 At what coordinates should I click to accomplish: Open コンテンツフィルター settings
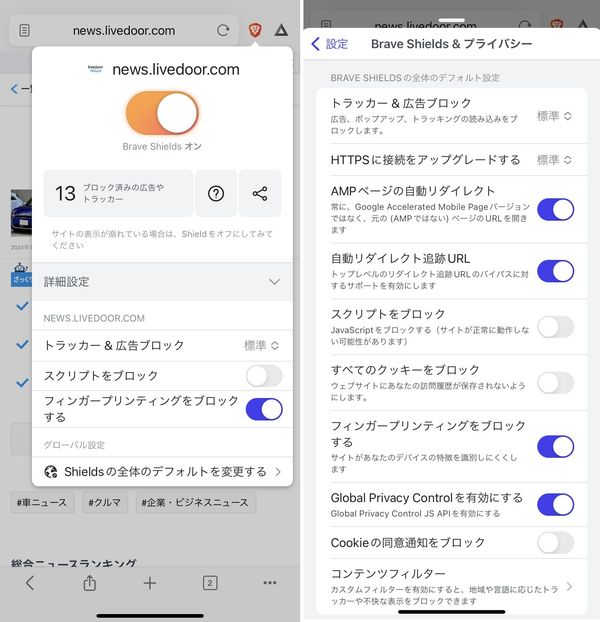pos(452,586)
